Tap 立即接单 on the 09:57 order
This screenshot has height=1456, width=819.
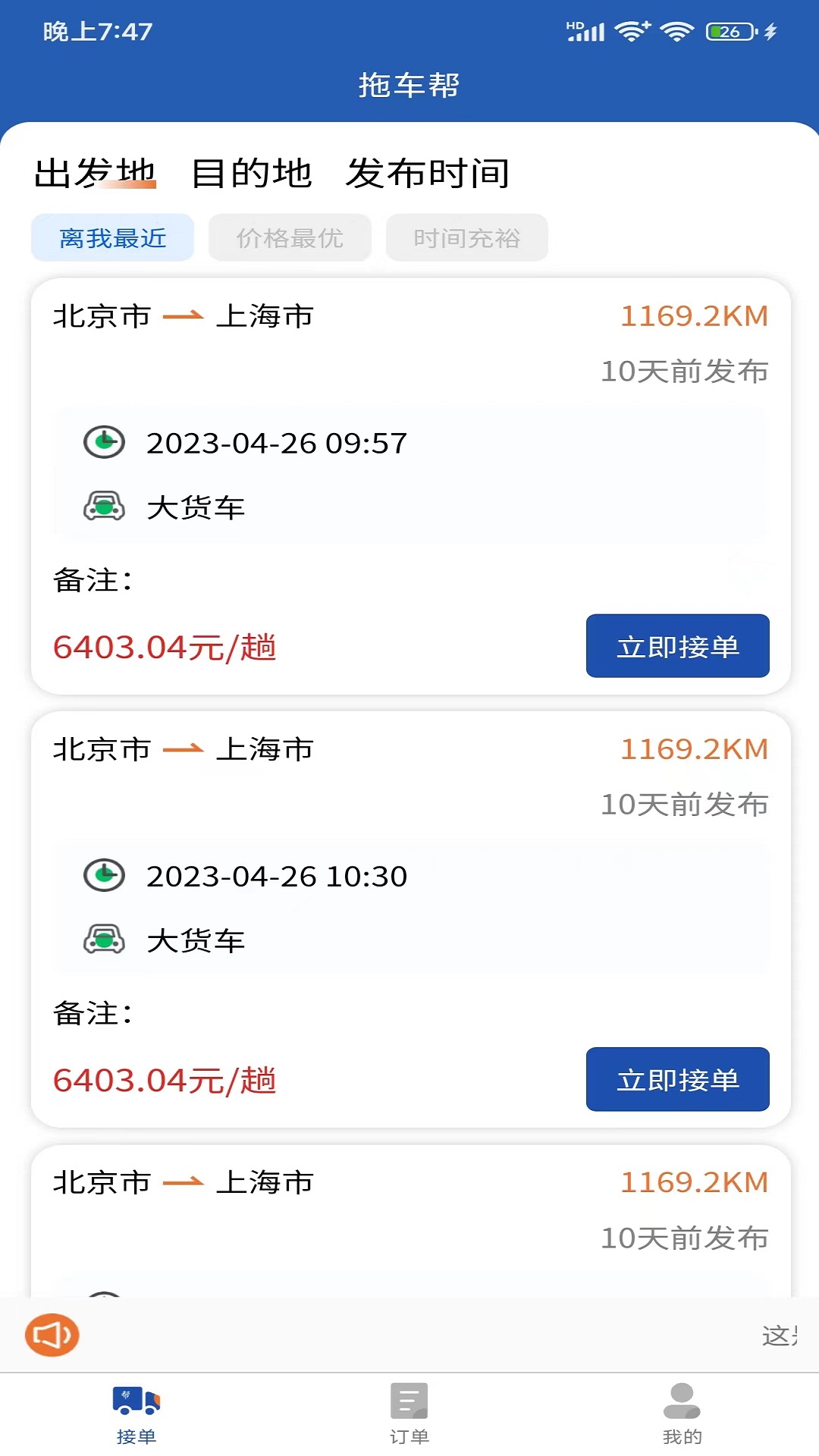point(677,646)
